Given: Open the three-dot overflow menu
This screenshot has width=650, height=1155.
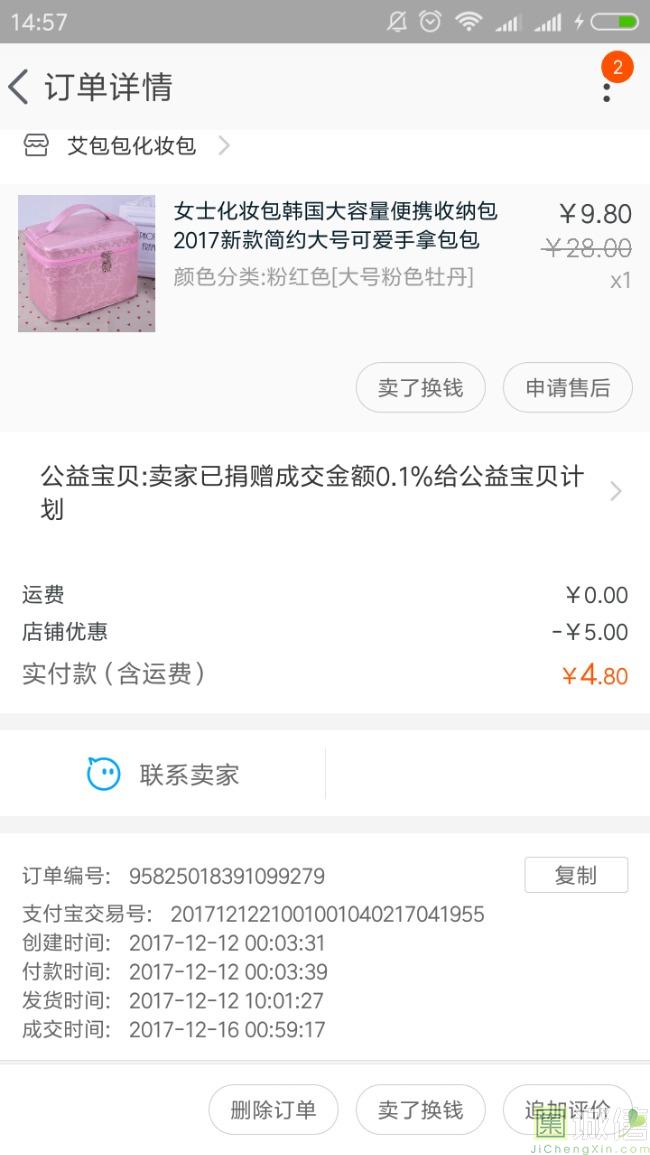Looking at the screenshot, I should click(x=606, y=88).
